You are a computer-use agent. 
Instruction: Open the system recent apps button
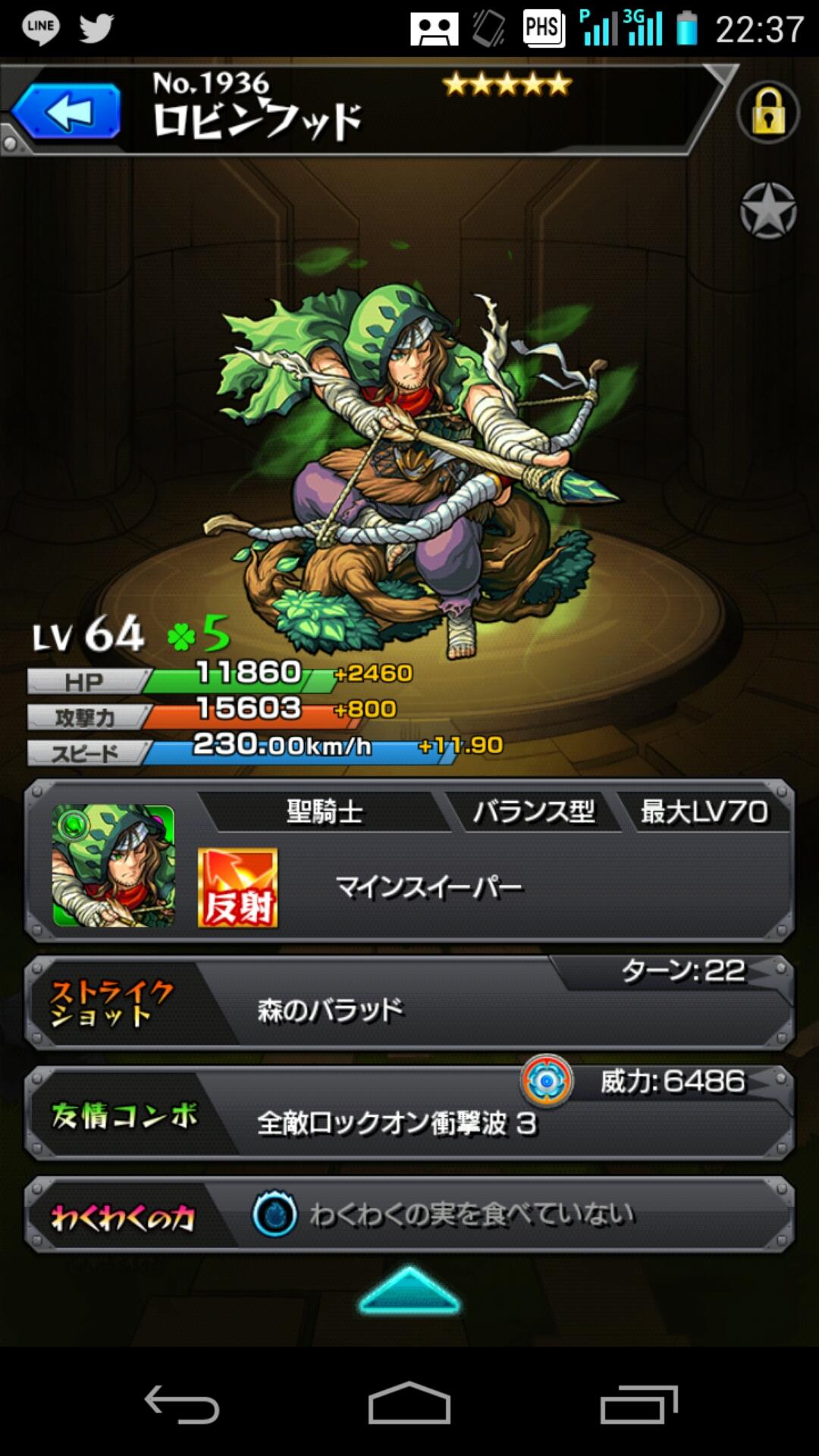click(x=638, y=1404)
